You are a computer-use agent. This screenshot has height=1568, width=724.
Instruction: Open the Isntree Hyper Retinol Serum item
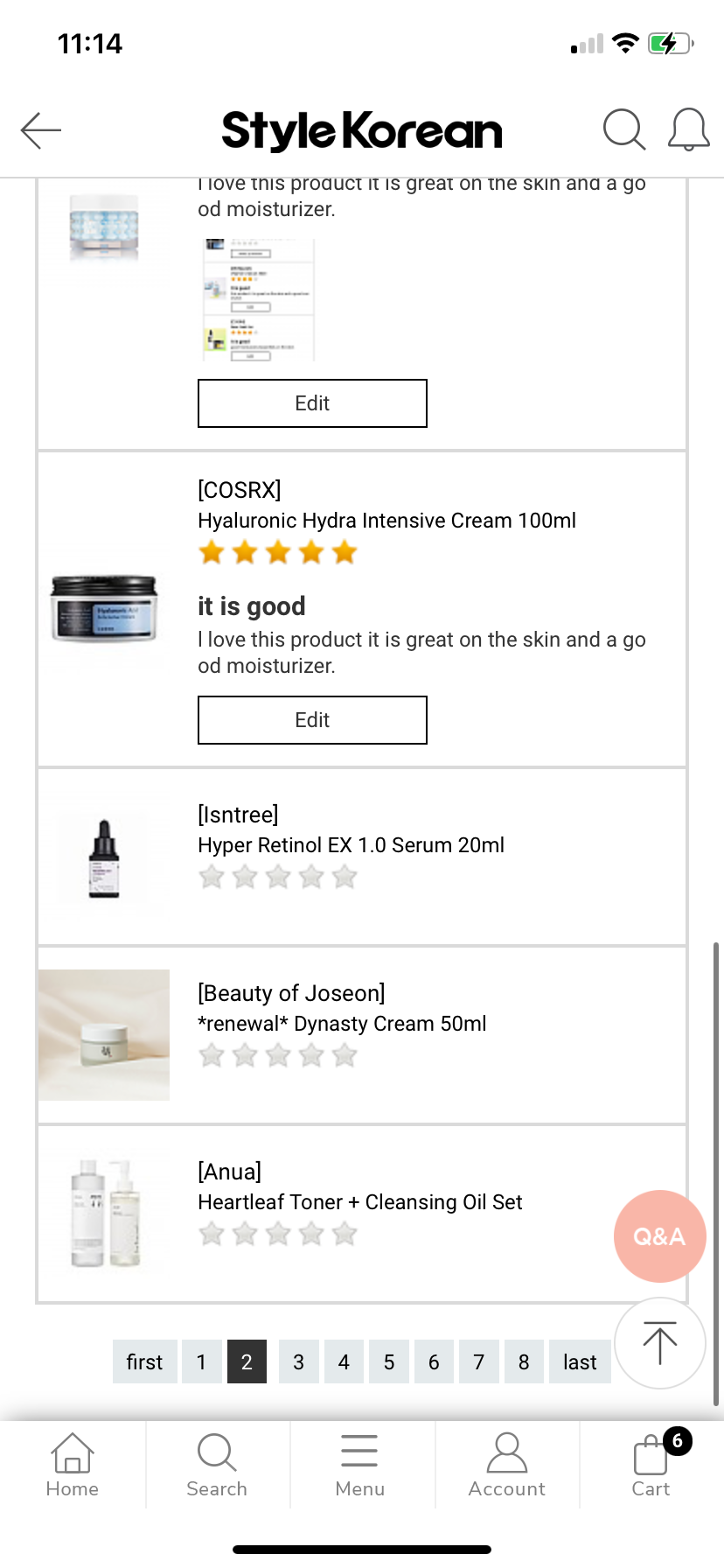click(351, 845)
